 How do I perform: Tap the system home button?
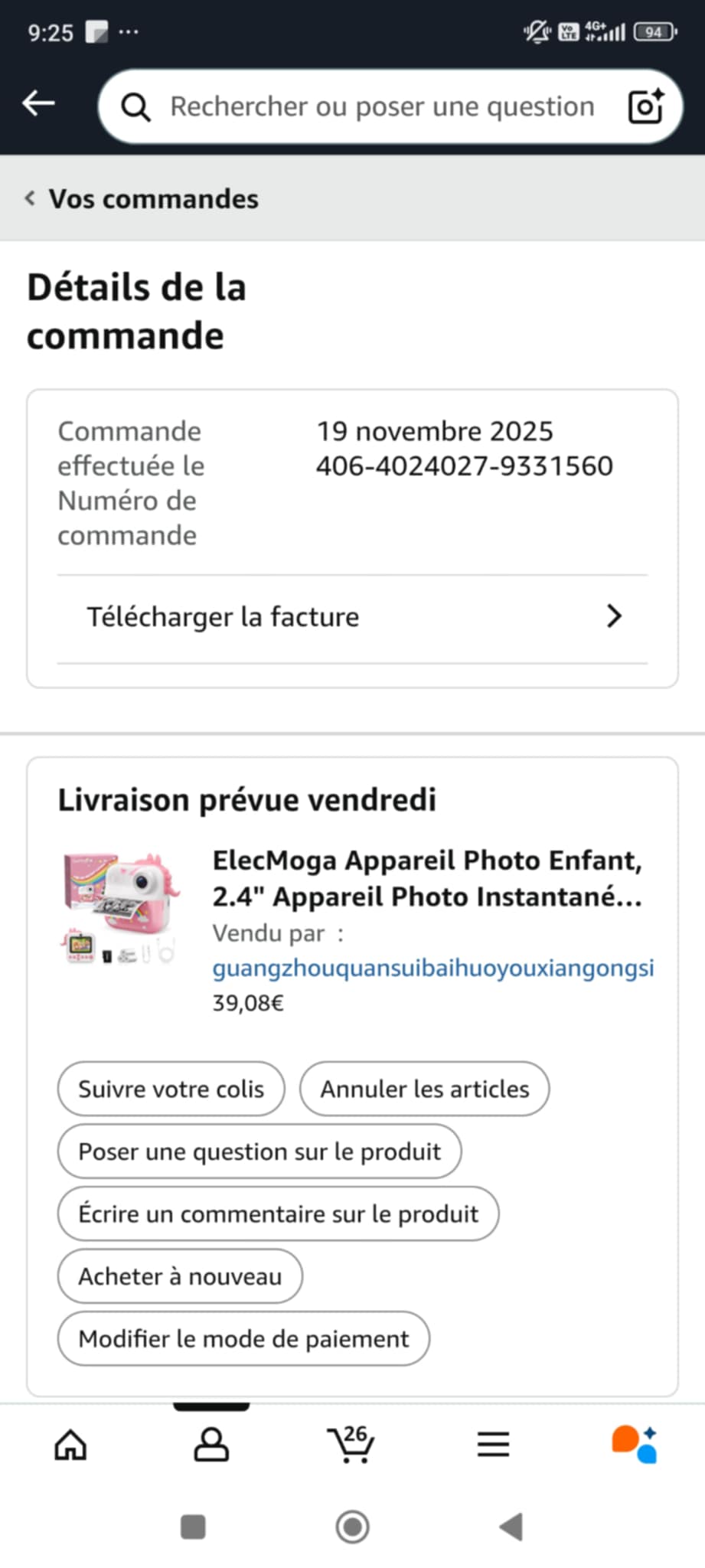coord(352,1527)
